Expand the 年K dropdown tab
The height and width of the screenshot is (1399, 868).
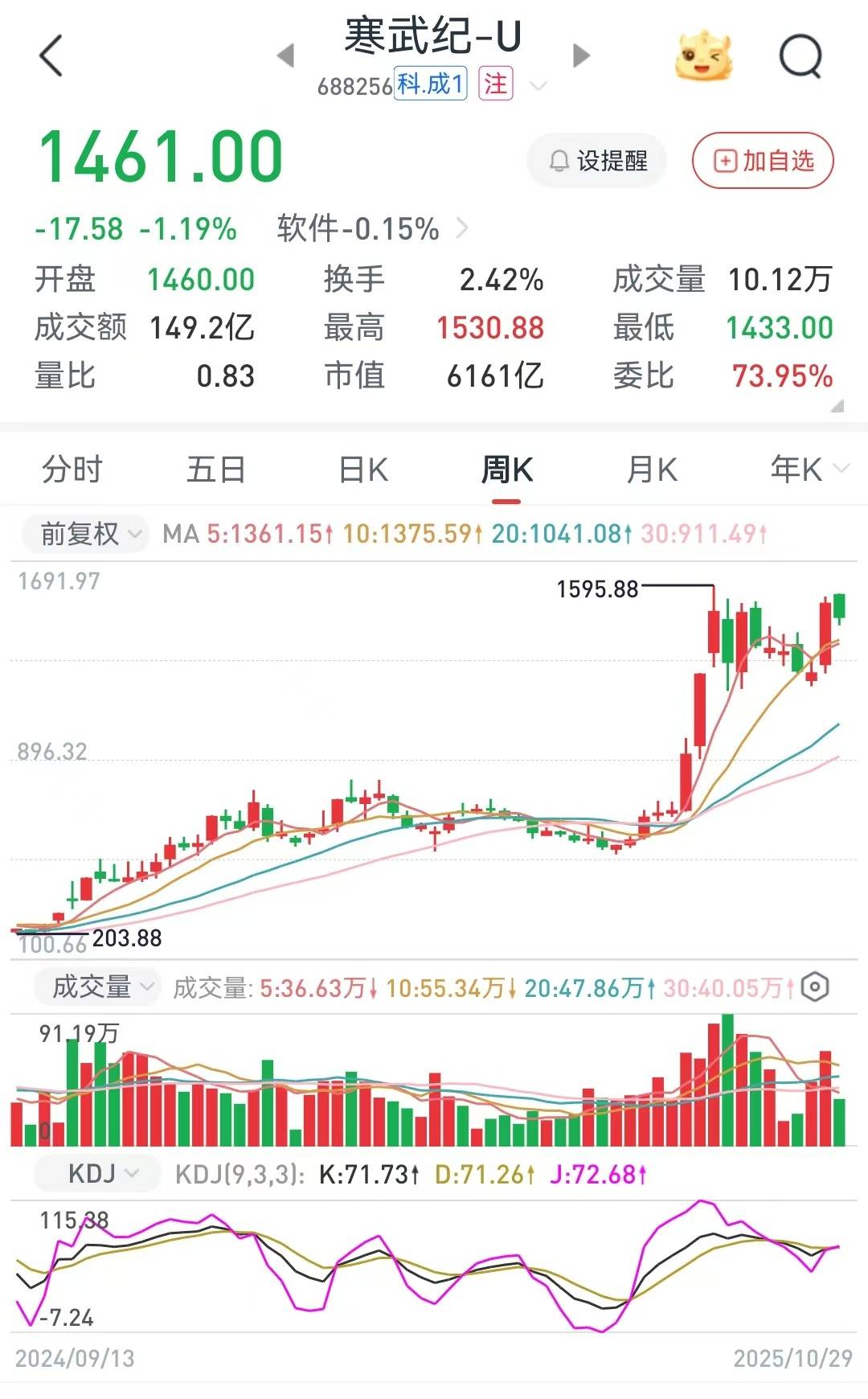click(x=806, y=469)
